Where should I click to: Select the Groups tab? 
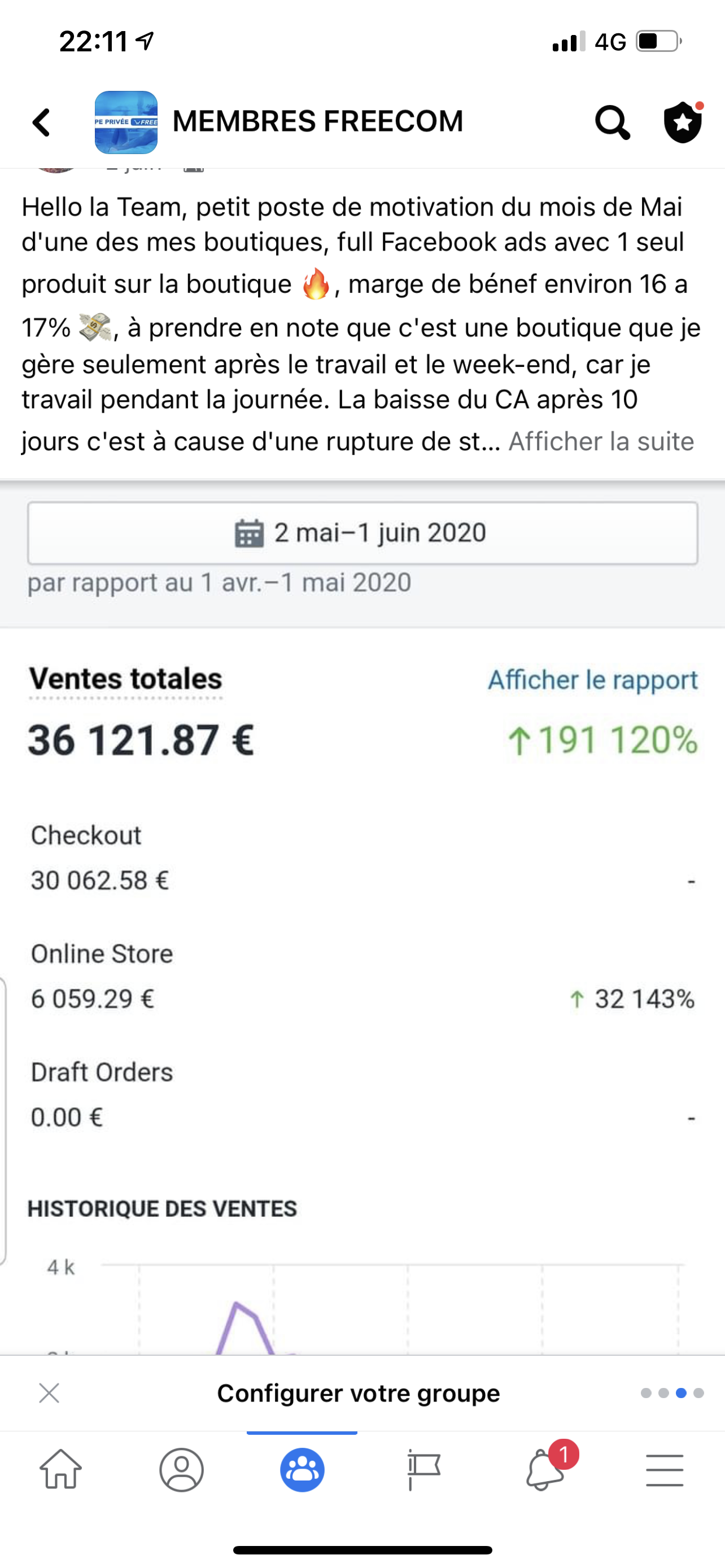[x=302, y=1469]
